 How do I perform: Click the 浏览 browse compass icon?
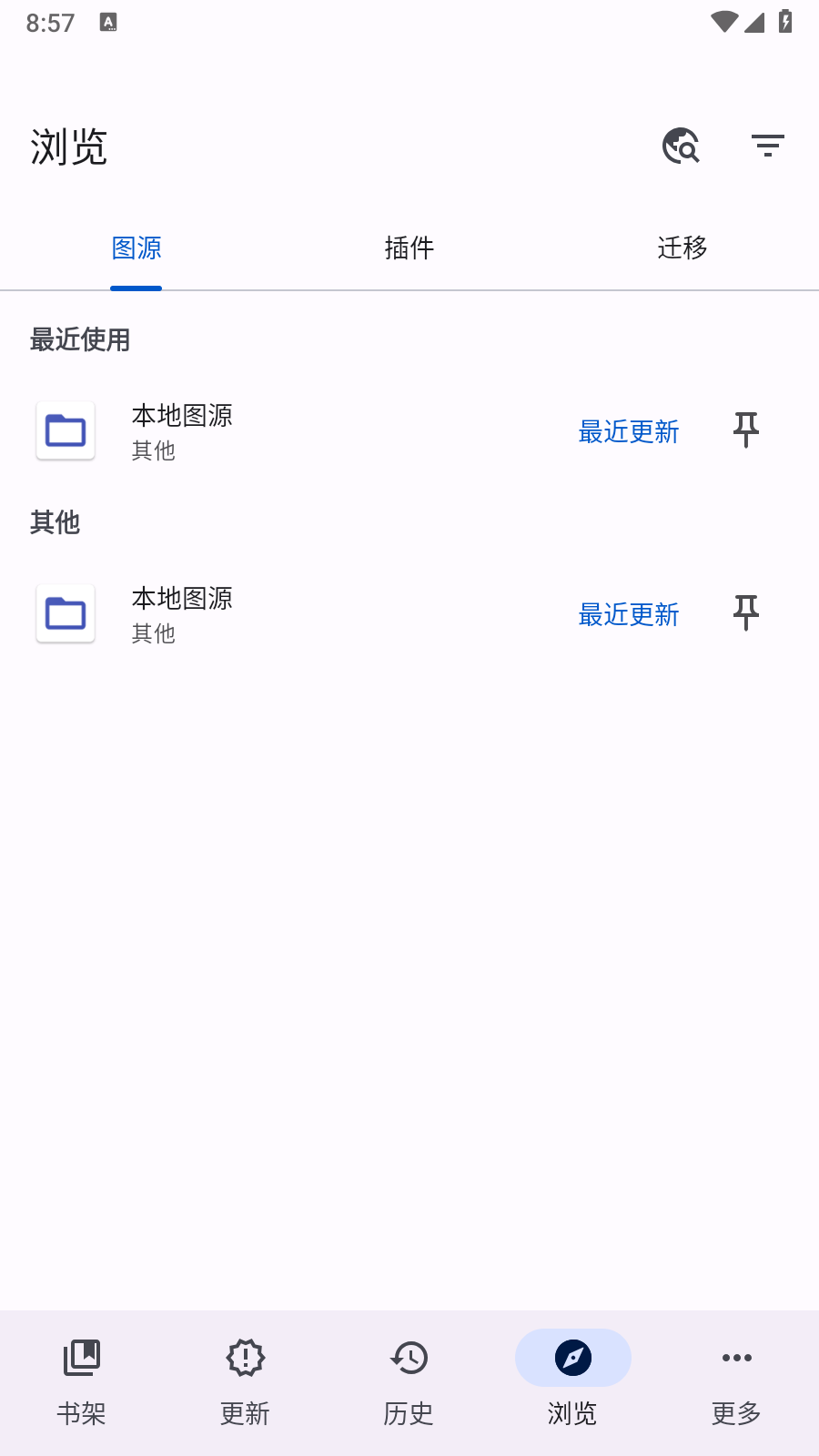572,1357
